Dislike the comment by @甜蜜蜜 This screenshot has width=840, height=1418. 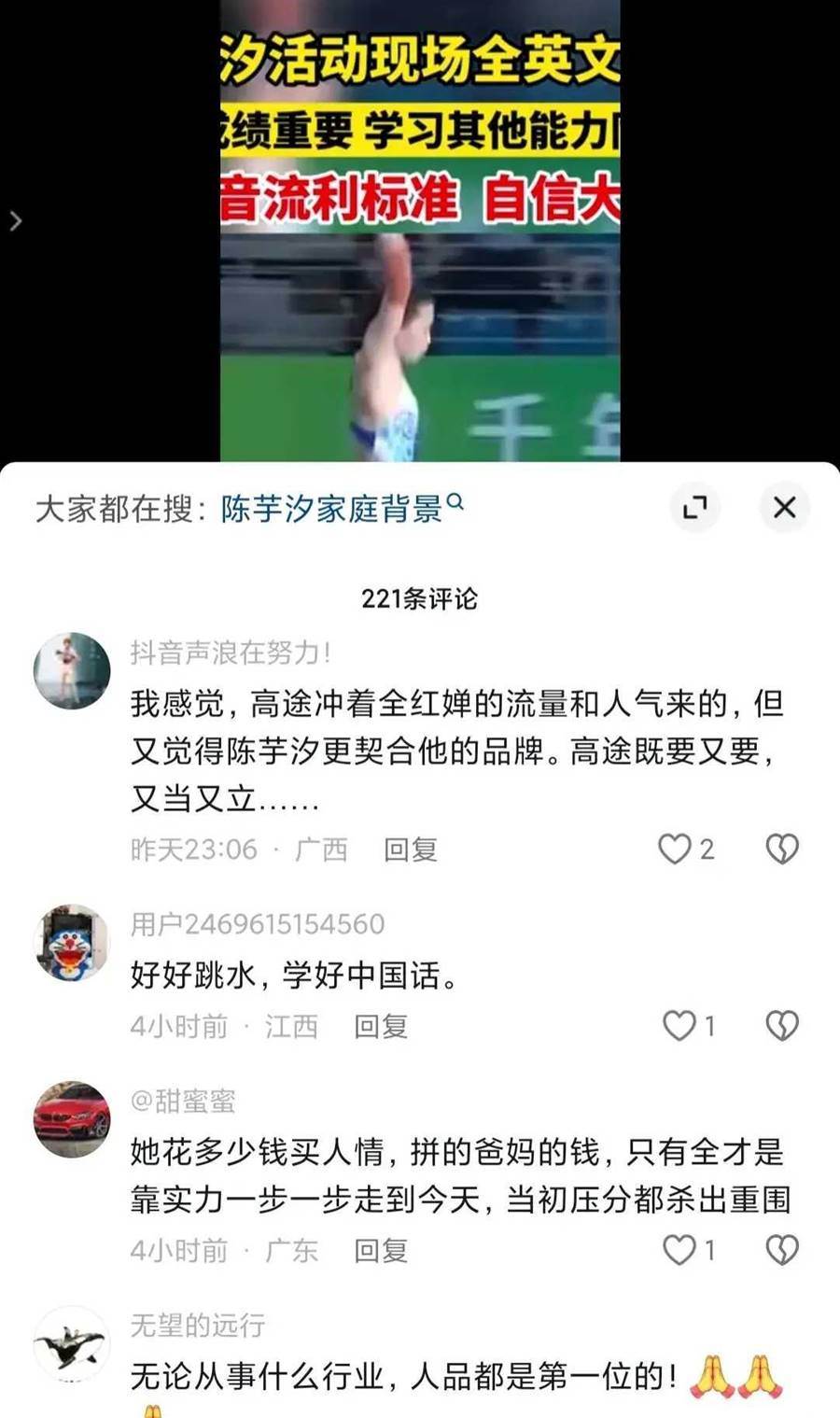(x=782, y=1250)
